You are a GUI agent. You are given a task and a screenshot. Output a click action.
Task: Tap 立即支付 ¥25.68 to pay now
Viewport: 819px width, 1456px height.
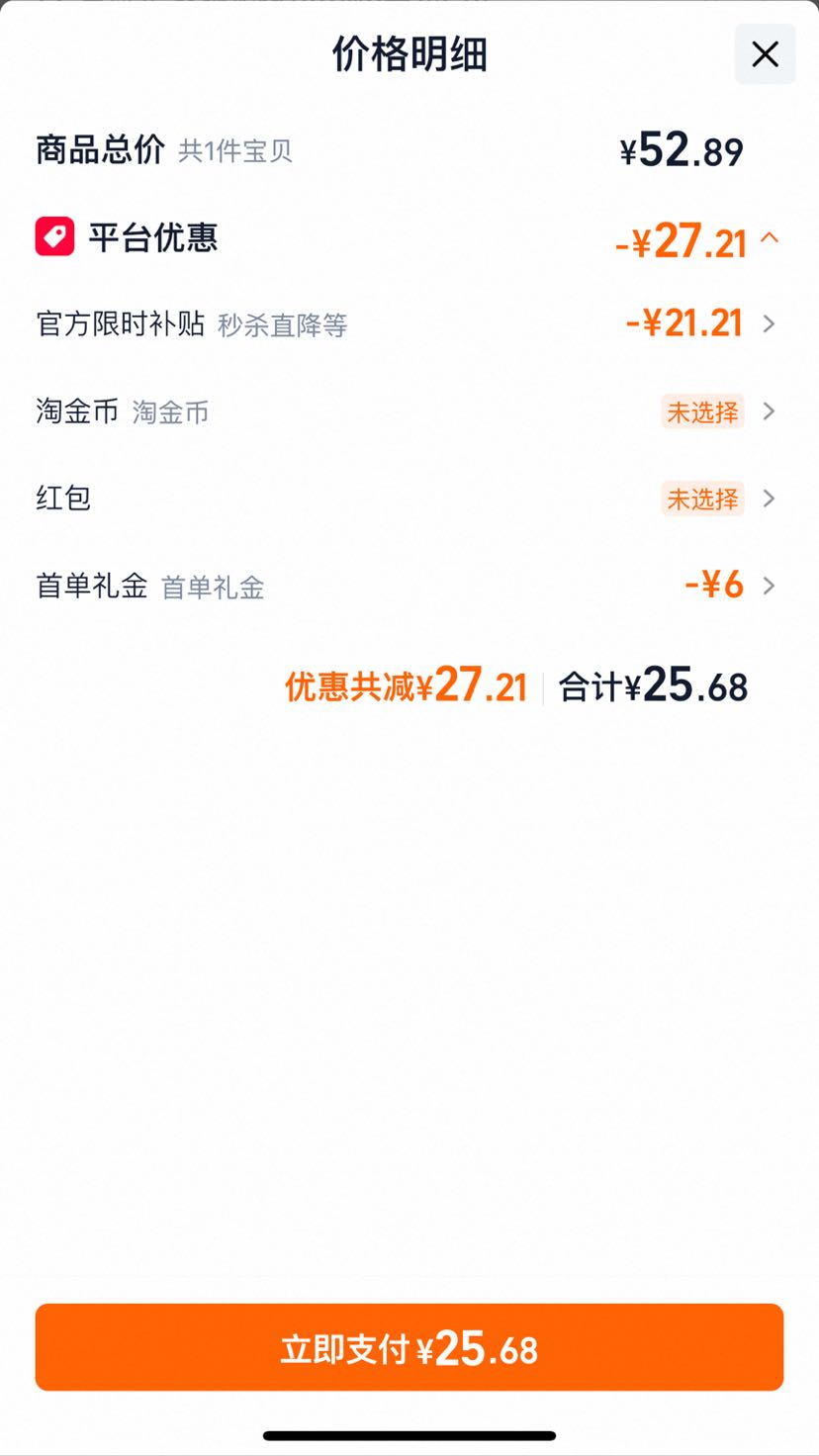pos(409,1347)
